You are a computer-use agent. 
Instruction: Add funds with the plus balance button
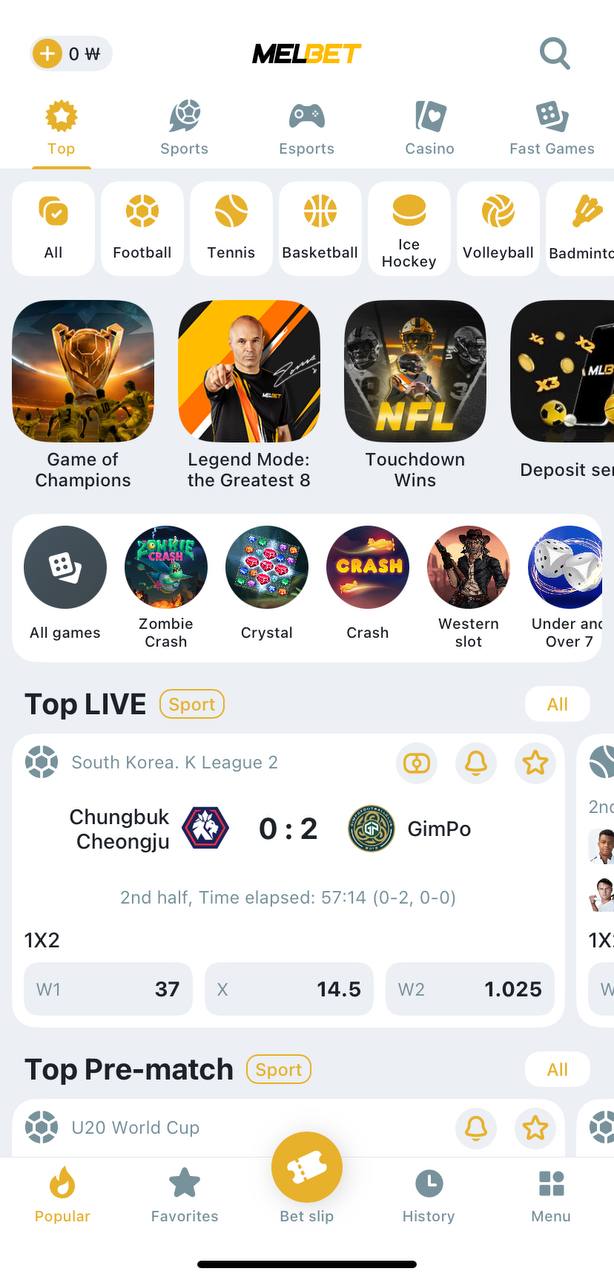coord(47,53)
